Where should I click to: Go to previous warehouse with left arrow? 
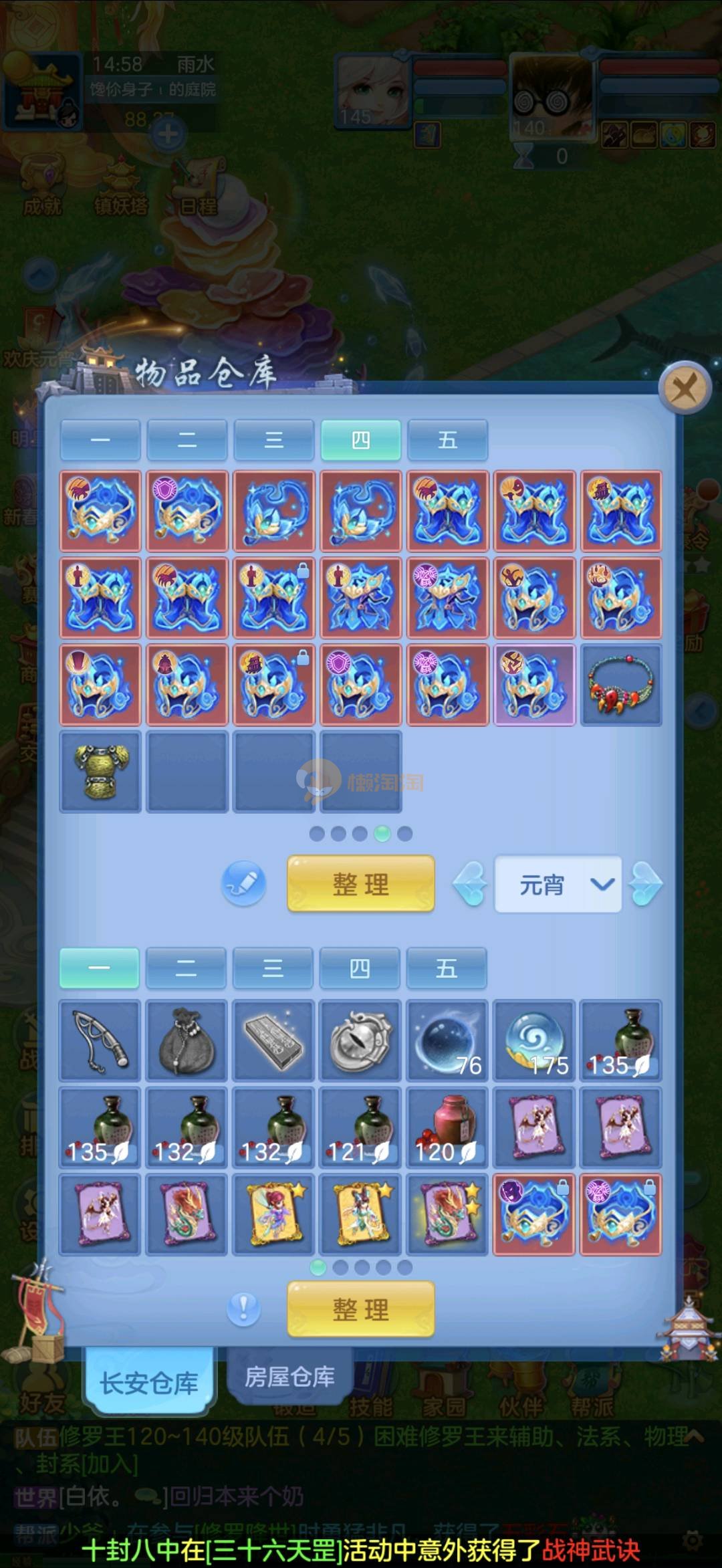point(470,884)
